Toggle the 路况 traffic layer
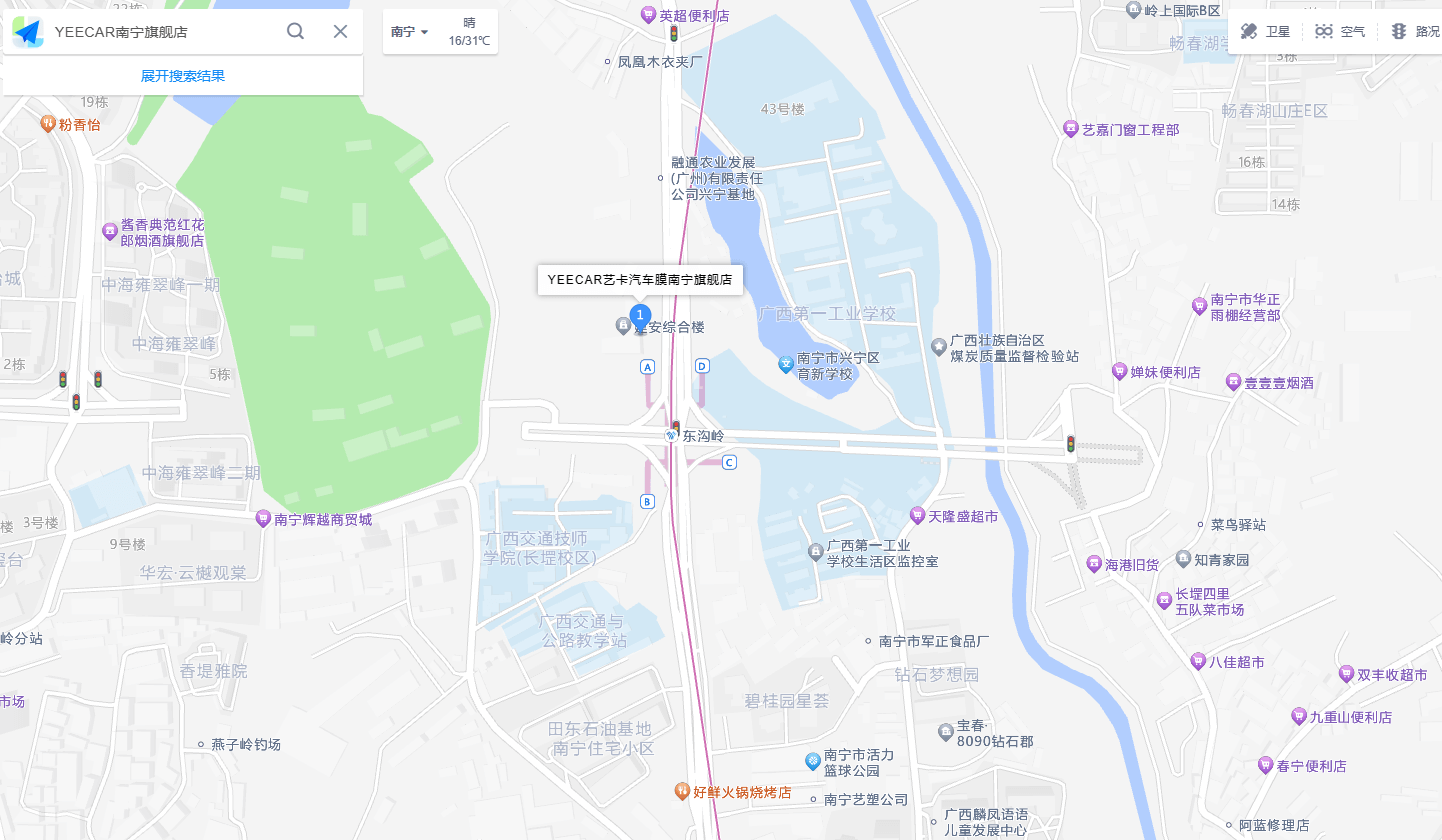This screenshot has height=840, width=1442. (x=1416, y=32)
